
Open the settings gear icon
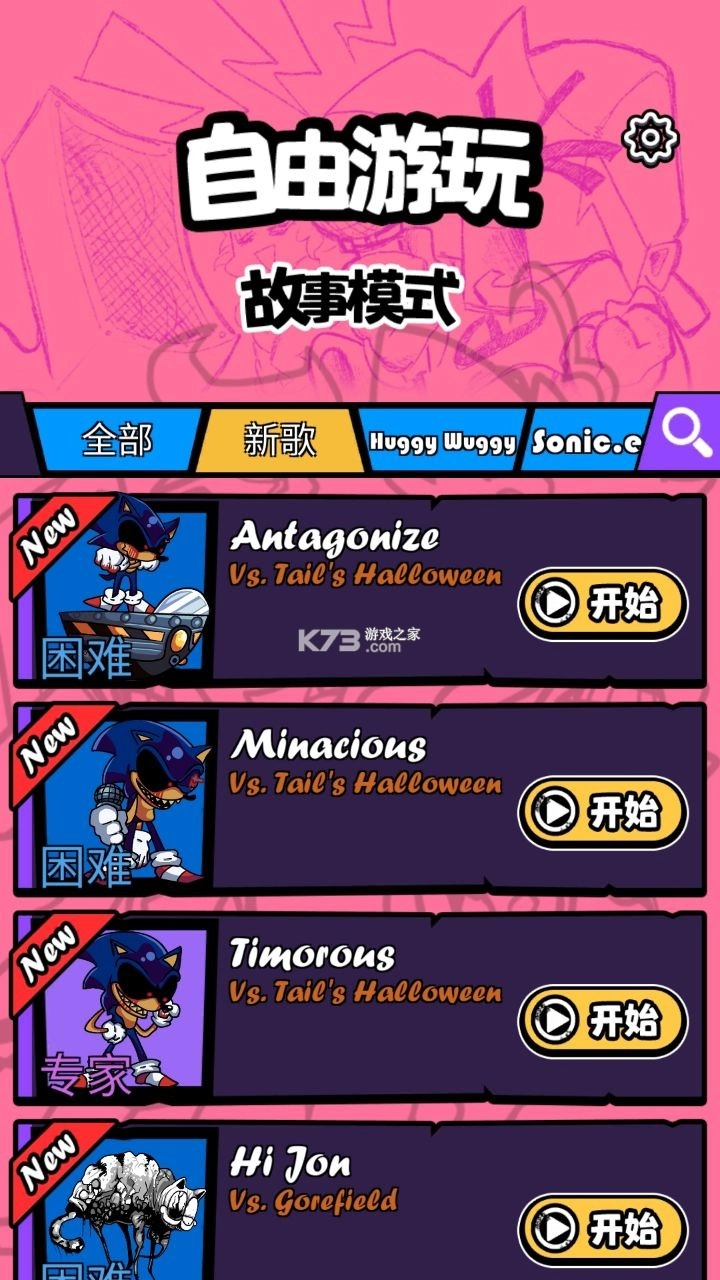651,138
